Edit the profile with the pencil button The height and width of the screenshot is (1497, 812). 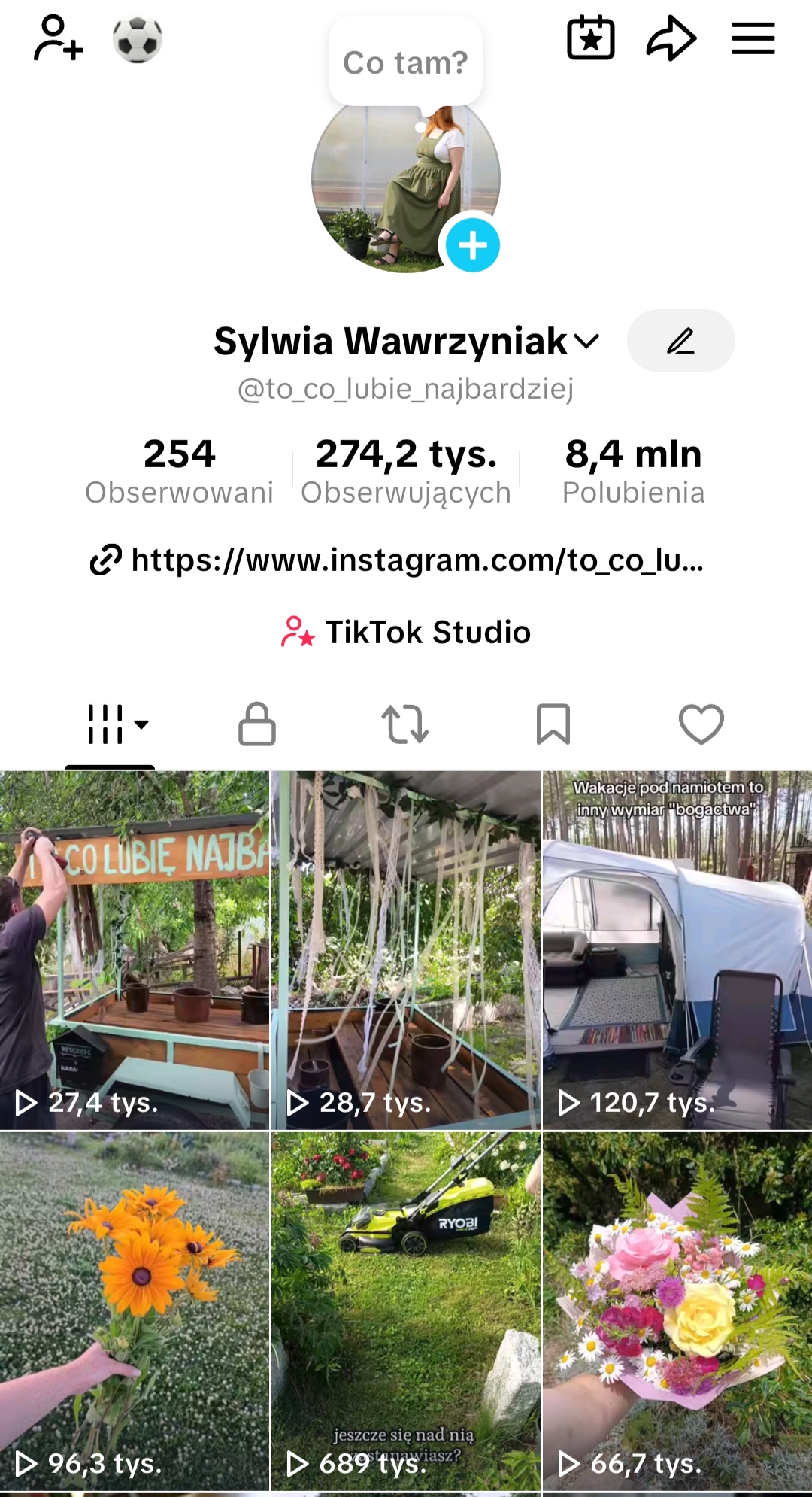pos(681,341)
